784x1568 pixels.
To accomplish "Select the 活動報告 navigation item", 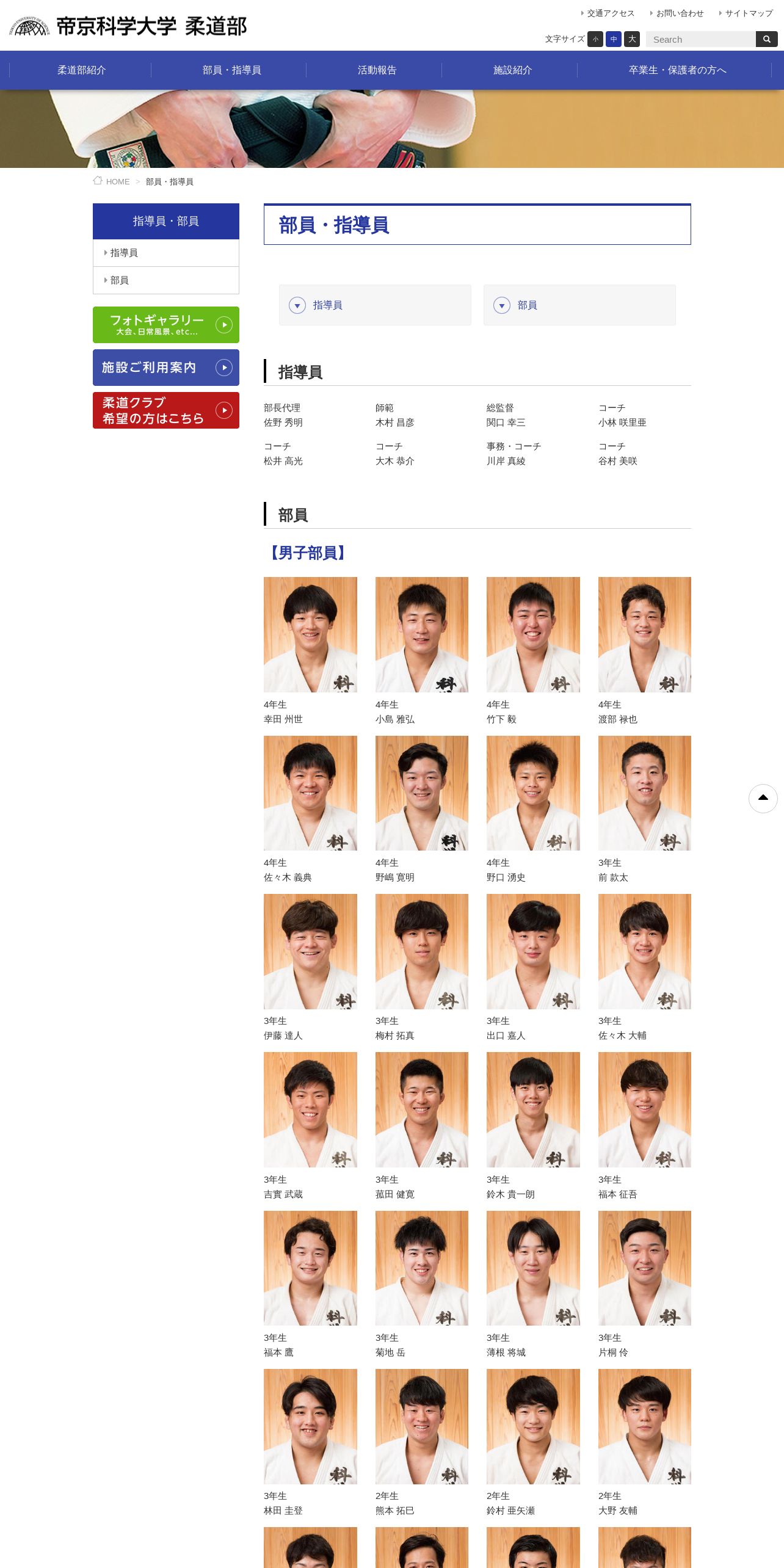I will click(377, 70).
